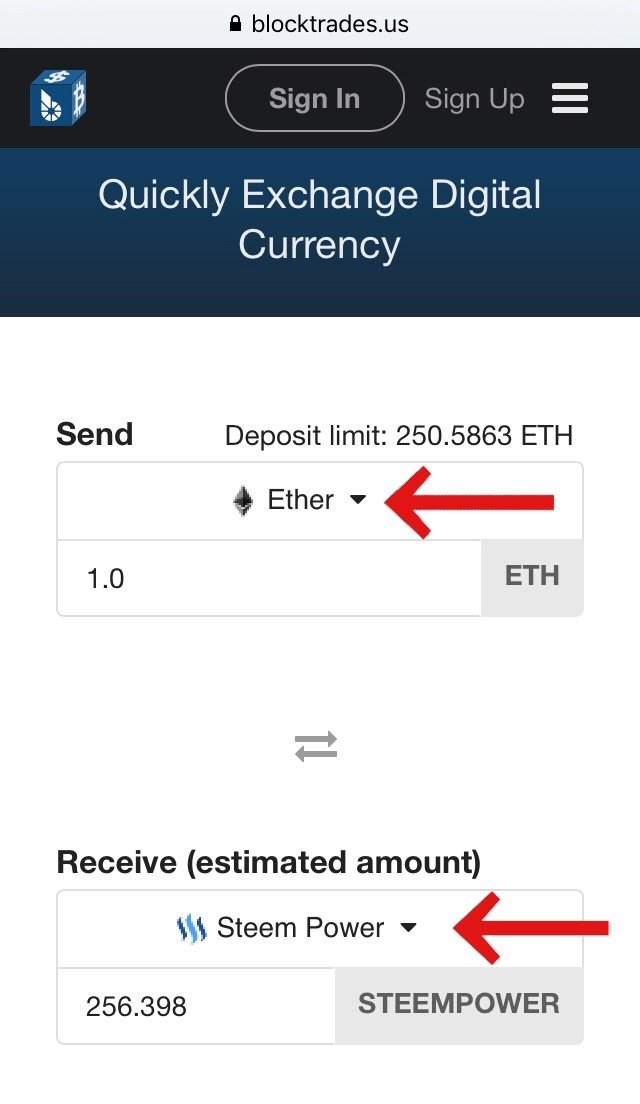The image size is (640, 1104).
Task: Expand the Ether send currency dropdown
Action: click(299, 500)
